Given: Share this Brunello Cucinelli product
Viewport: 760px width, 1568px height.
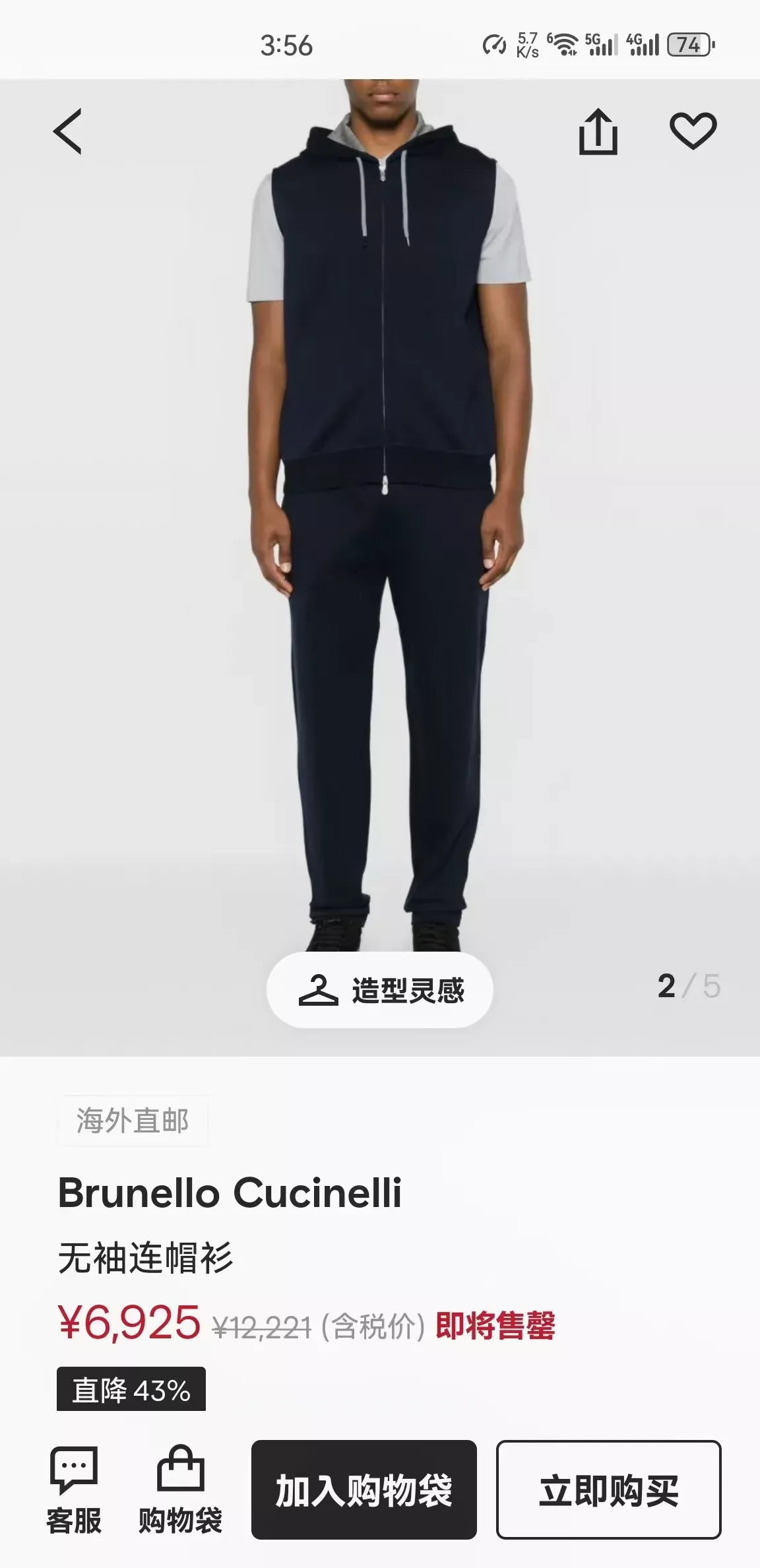Looking at the screenshot, I should pos(598,131).
